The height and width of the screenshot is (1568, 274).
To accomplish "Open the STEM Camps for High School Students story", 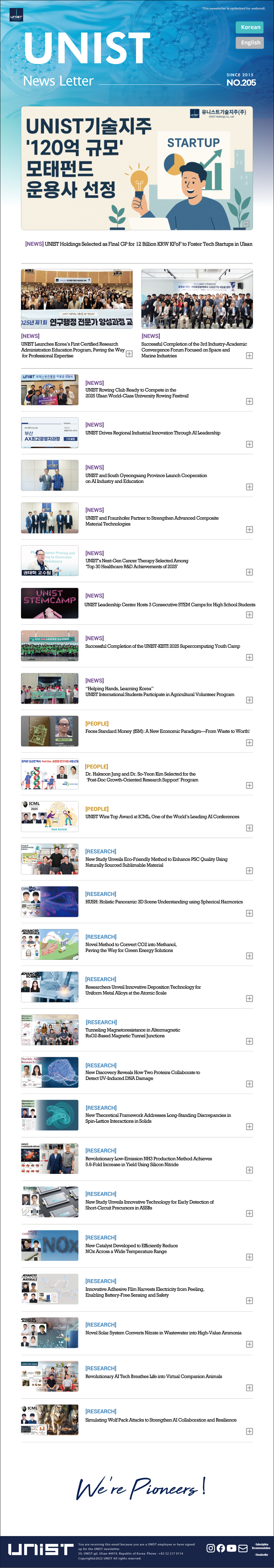I will 170,605.
